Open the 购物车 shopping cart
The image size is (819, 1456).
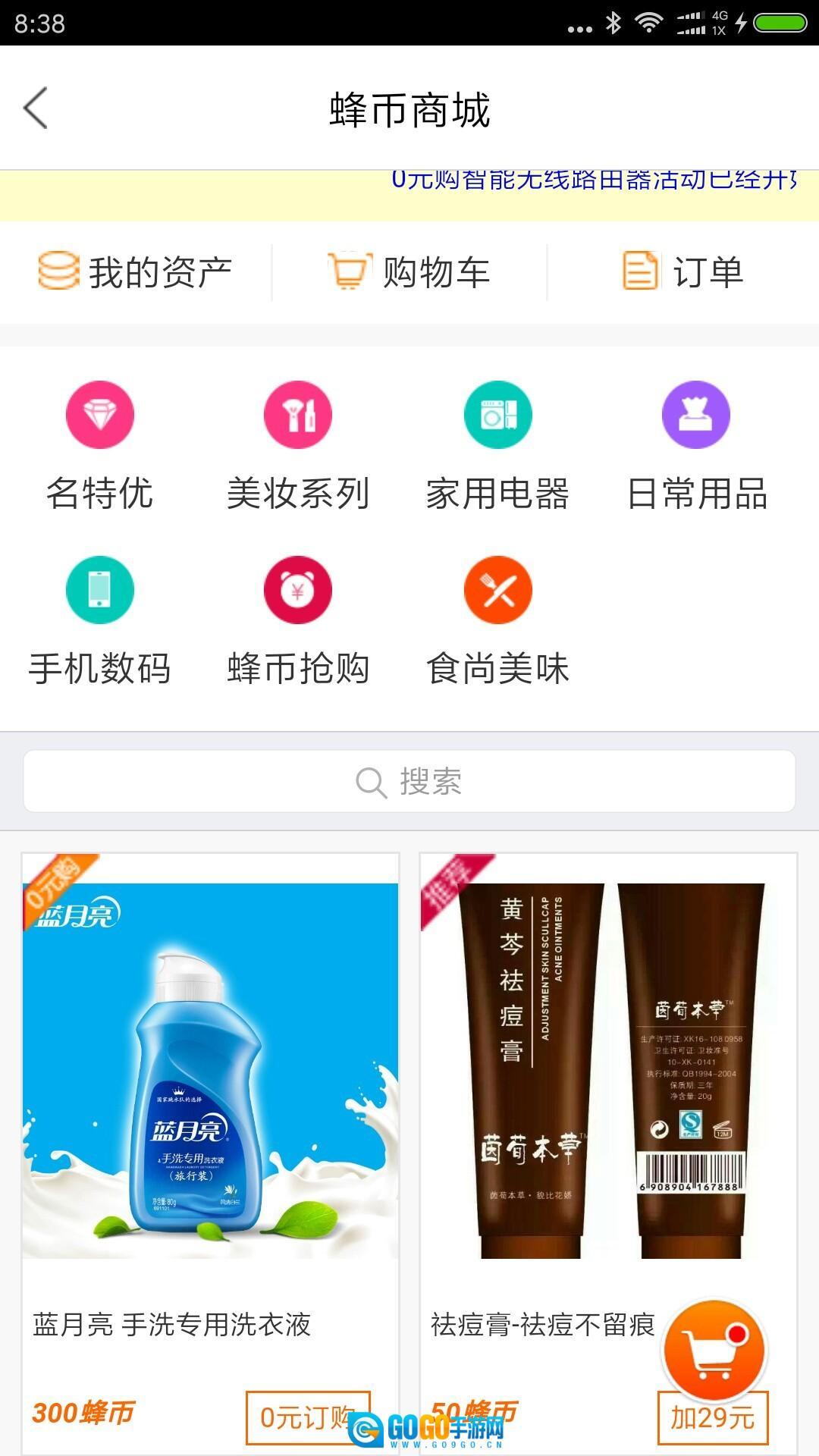(409, 272)
